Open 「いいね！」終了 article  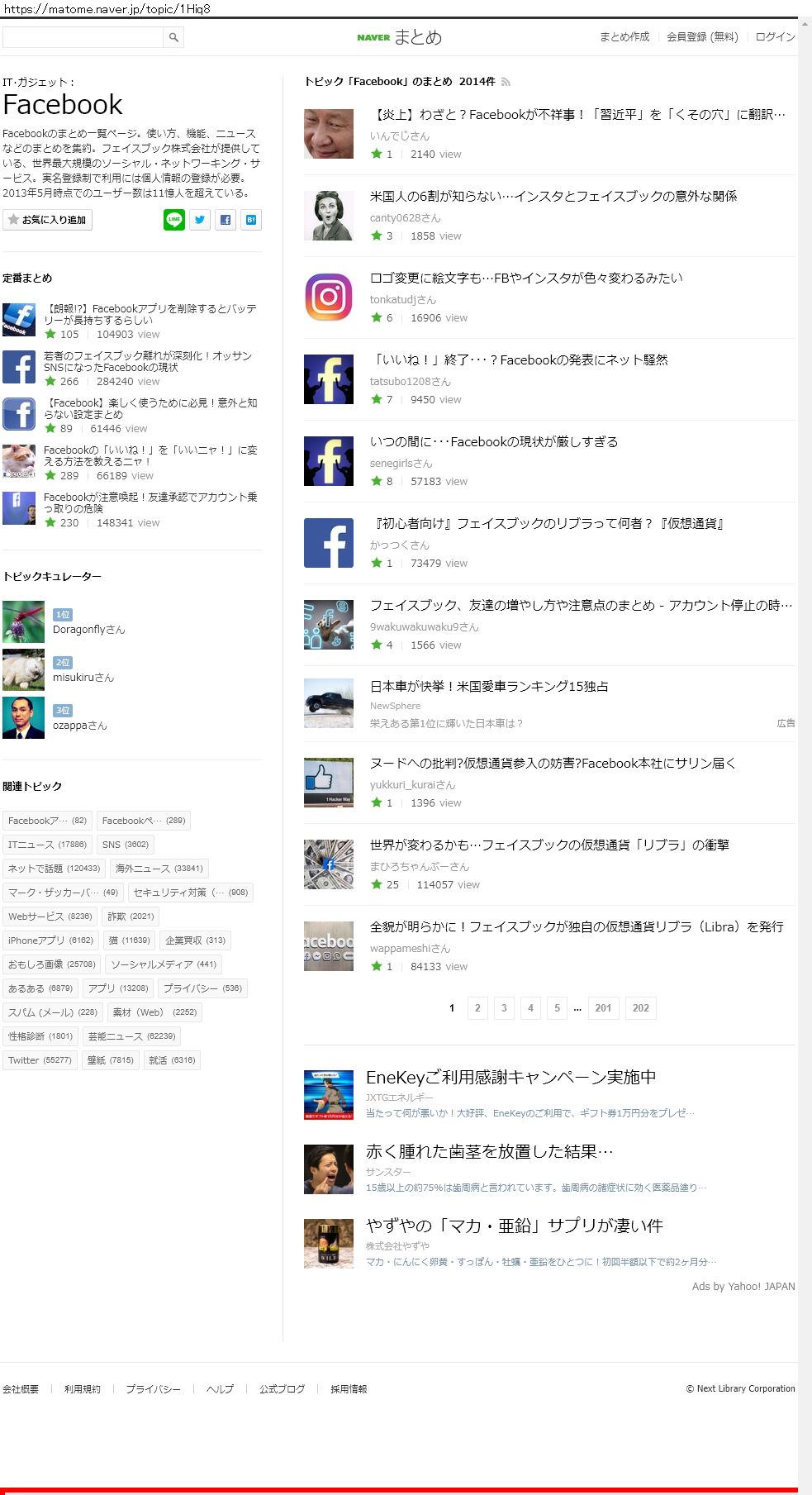[520, 360]
